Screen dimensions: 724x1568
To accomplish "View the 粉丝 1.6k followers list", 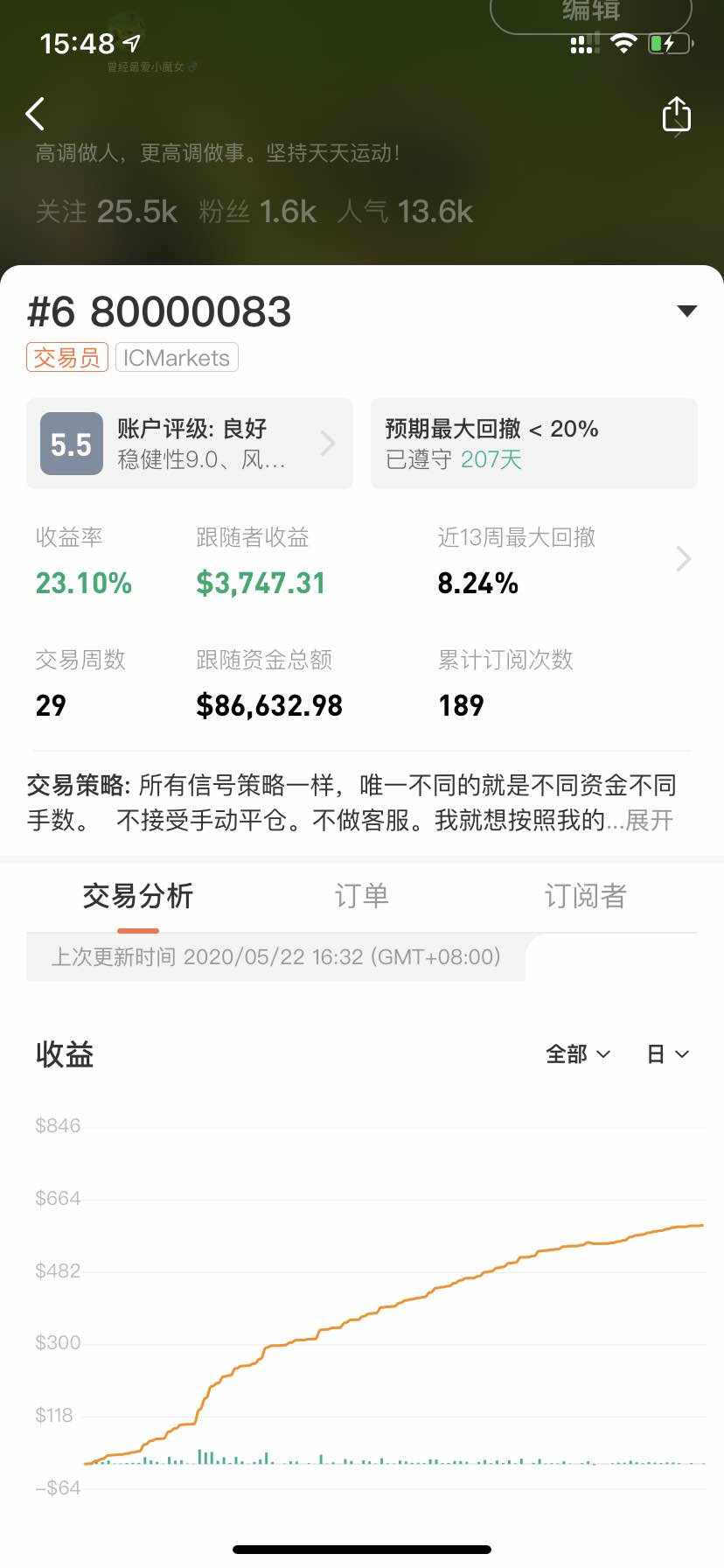I will coord(257,212).
